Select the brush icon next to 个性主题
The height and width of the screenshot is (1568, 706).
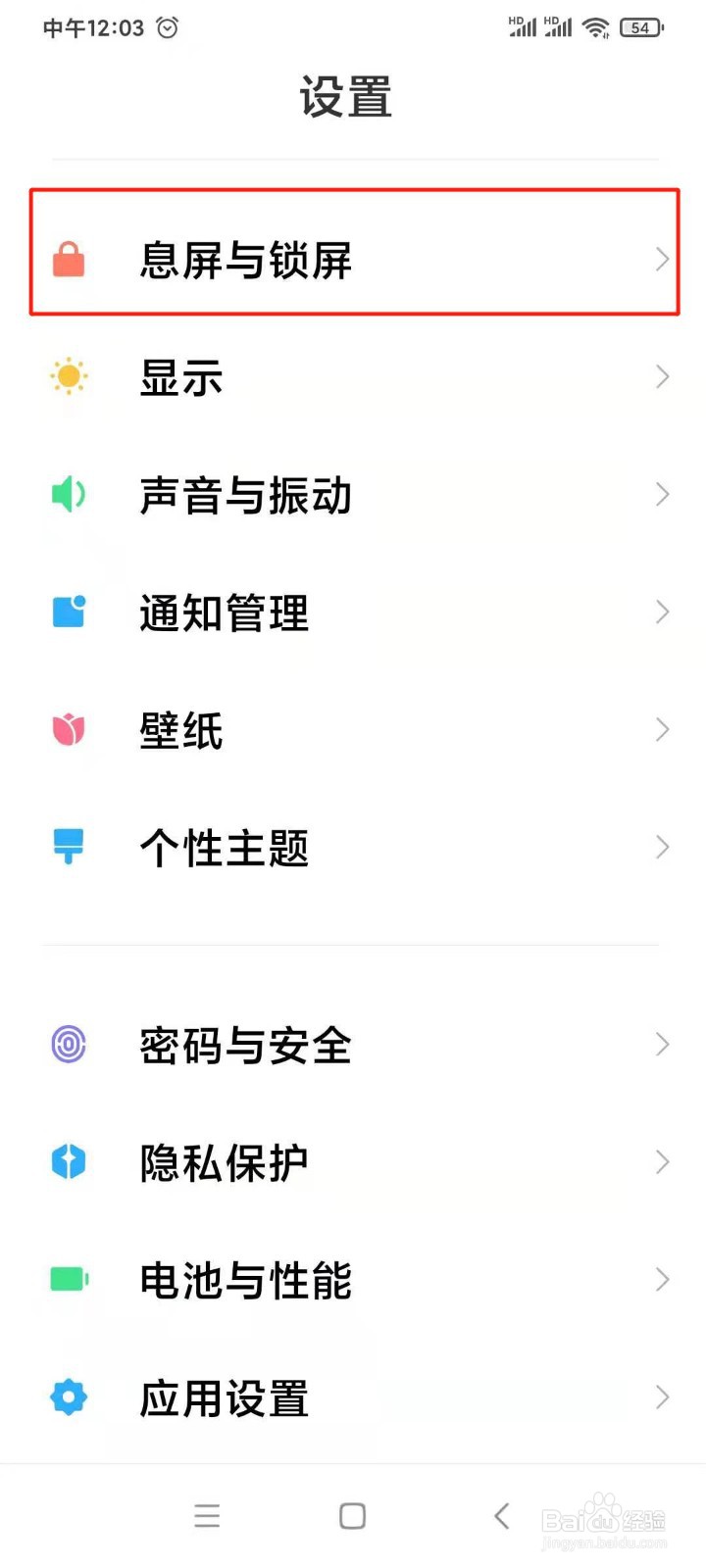coord(67,847)
